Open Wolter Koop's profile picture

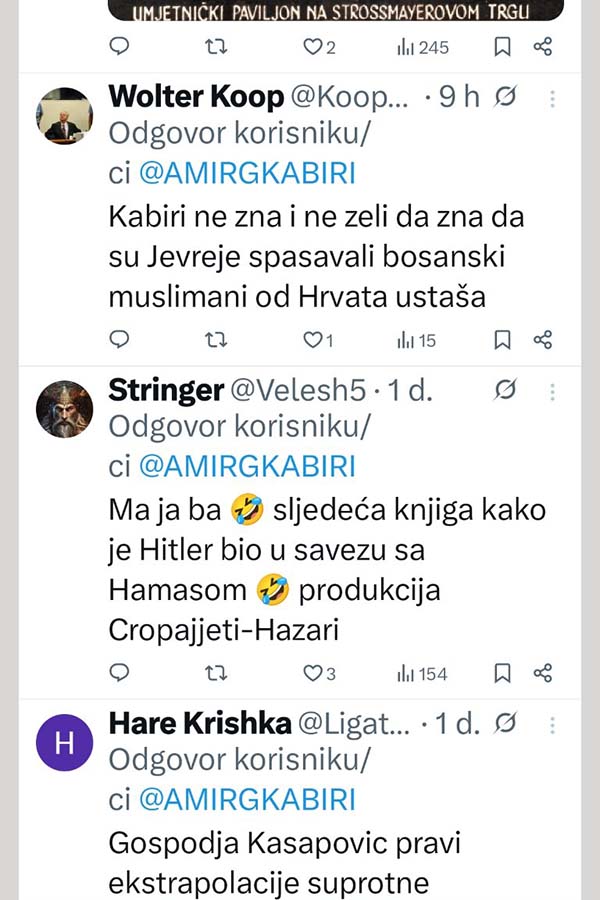[x=64, y=114]
